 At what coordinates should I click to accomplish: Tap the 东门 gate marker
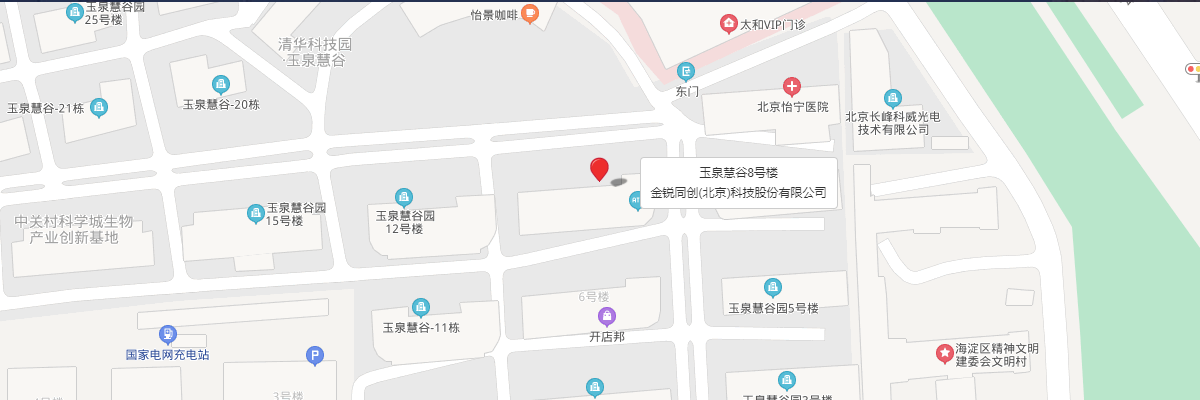tap(686, 71)
